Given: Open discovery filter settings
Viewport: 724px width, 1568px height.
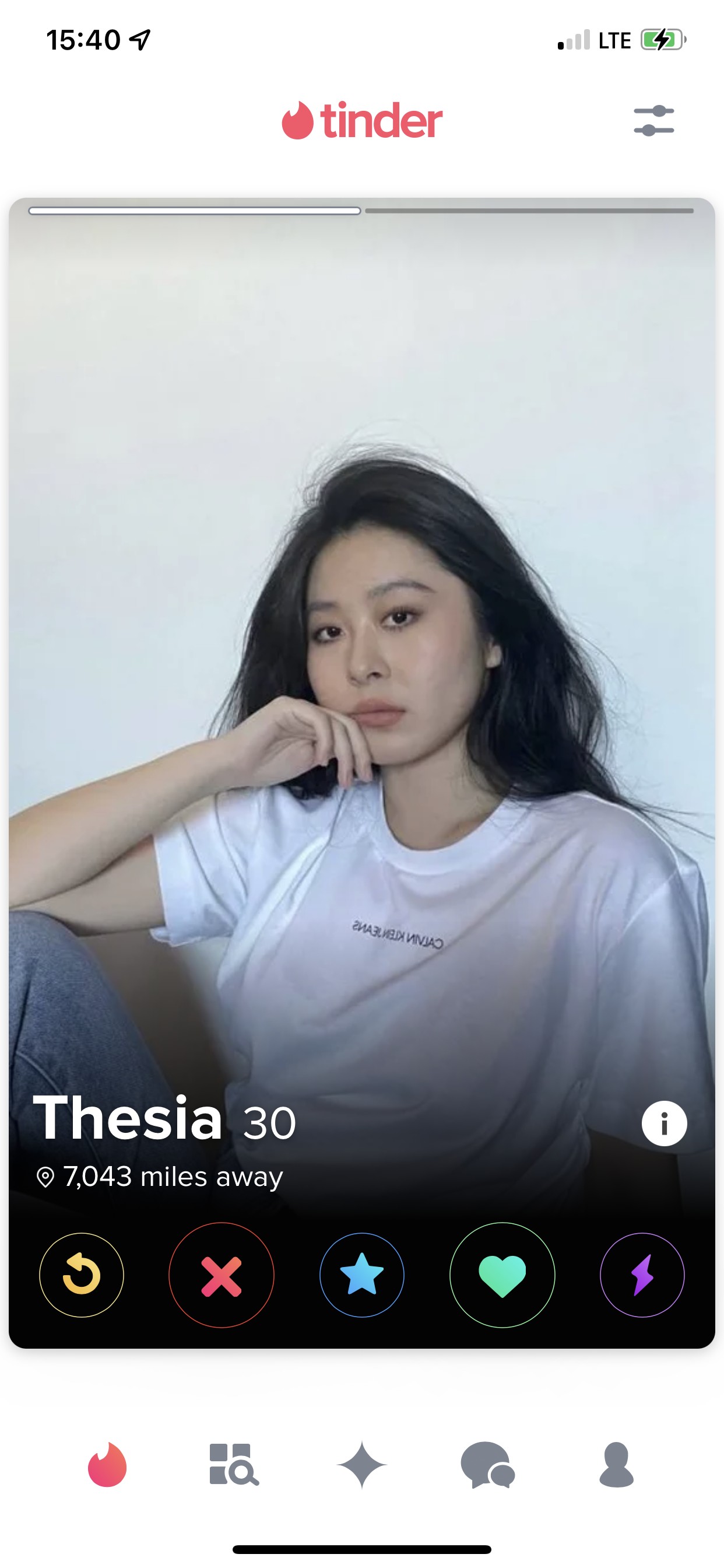Looking at the screenshot, I should (653, 121).
